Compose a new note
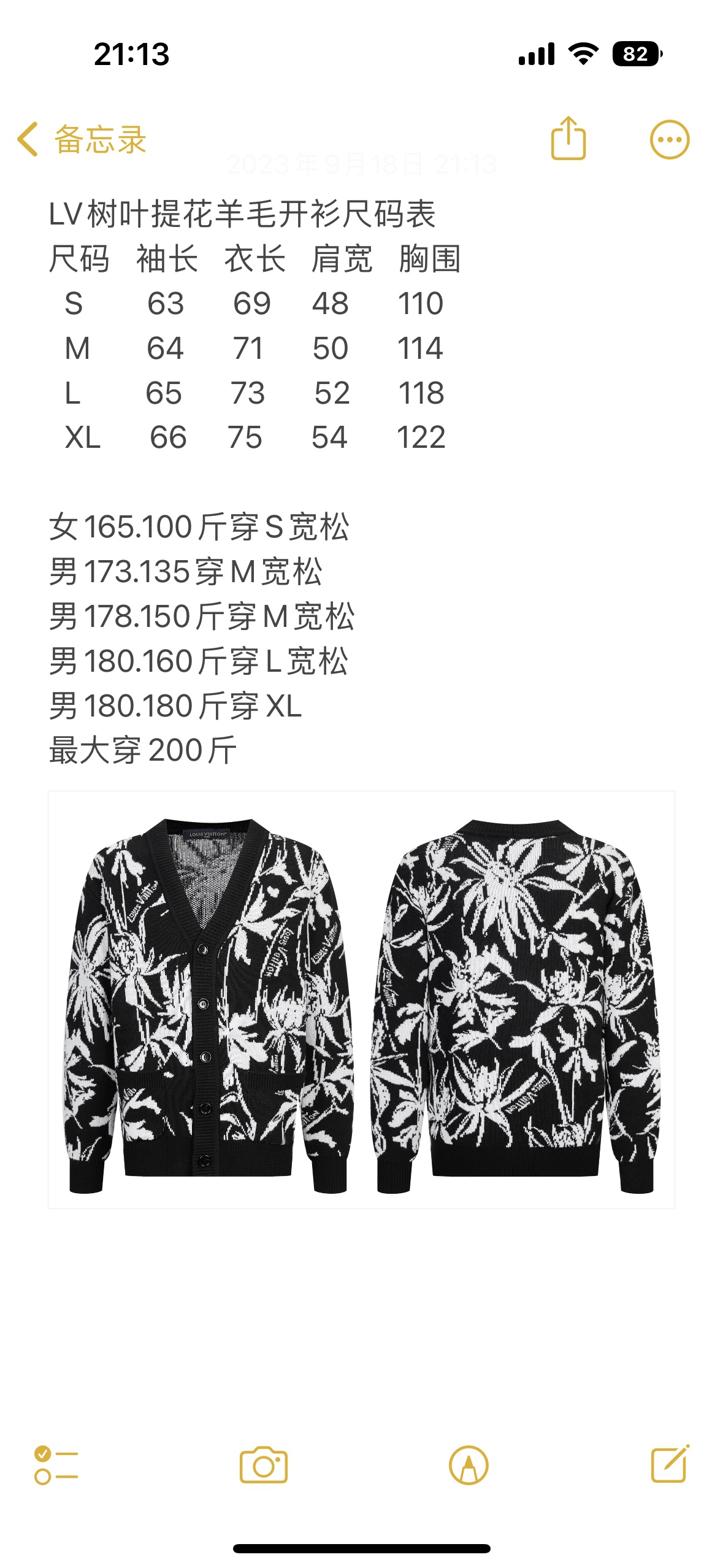This screenshot has width=723, height=1568. point(669,1464)
